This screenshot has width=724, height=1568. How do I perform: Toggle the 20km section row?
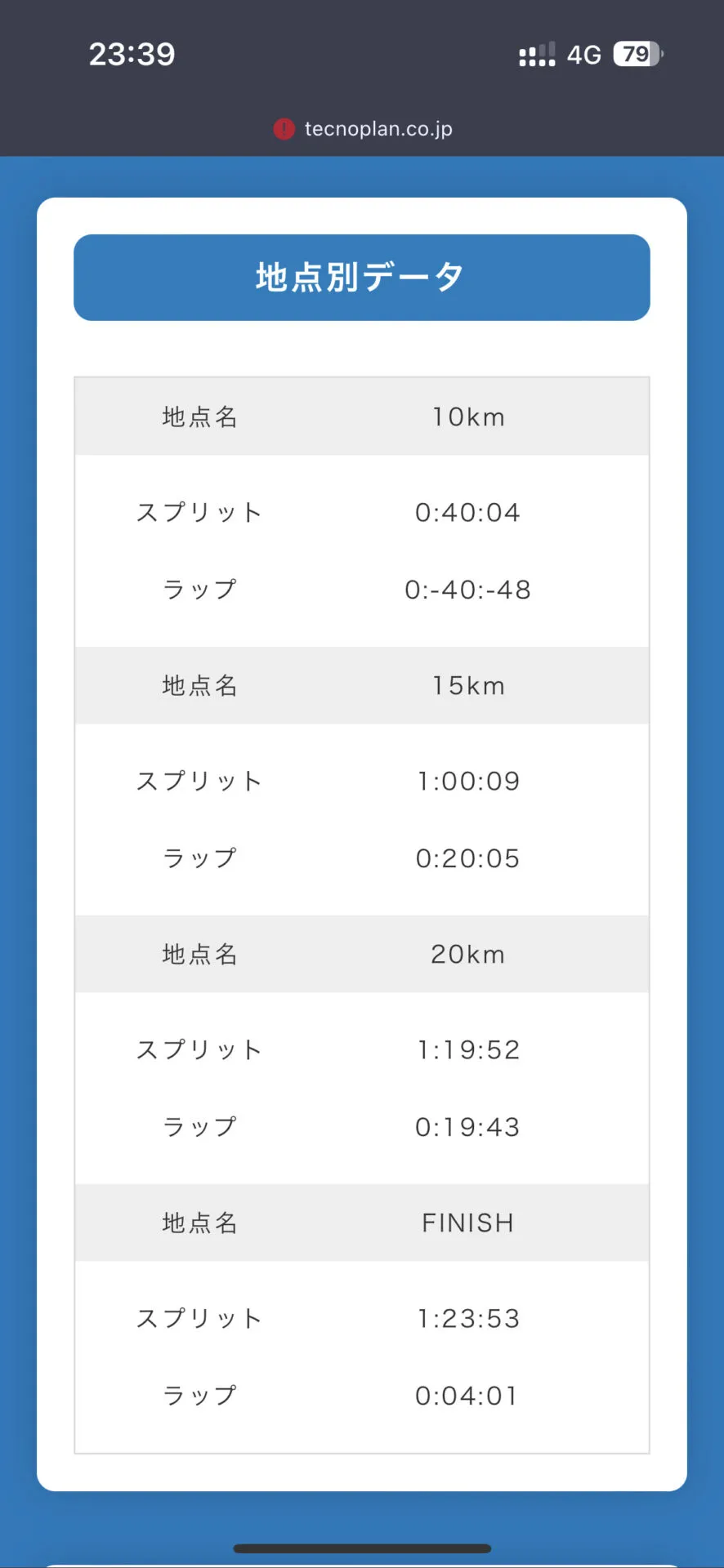[360, 954]
